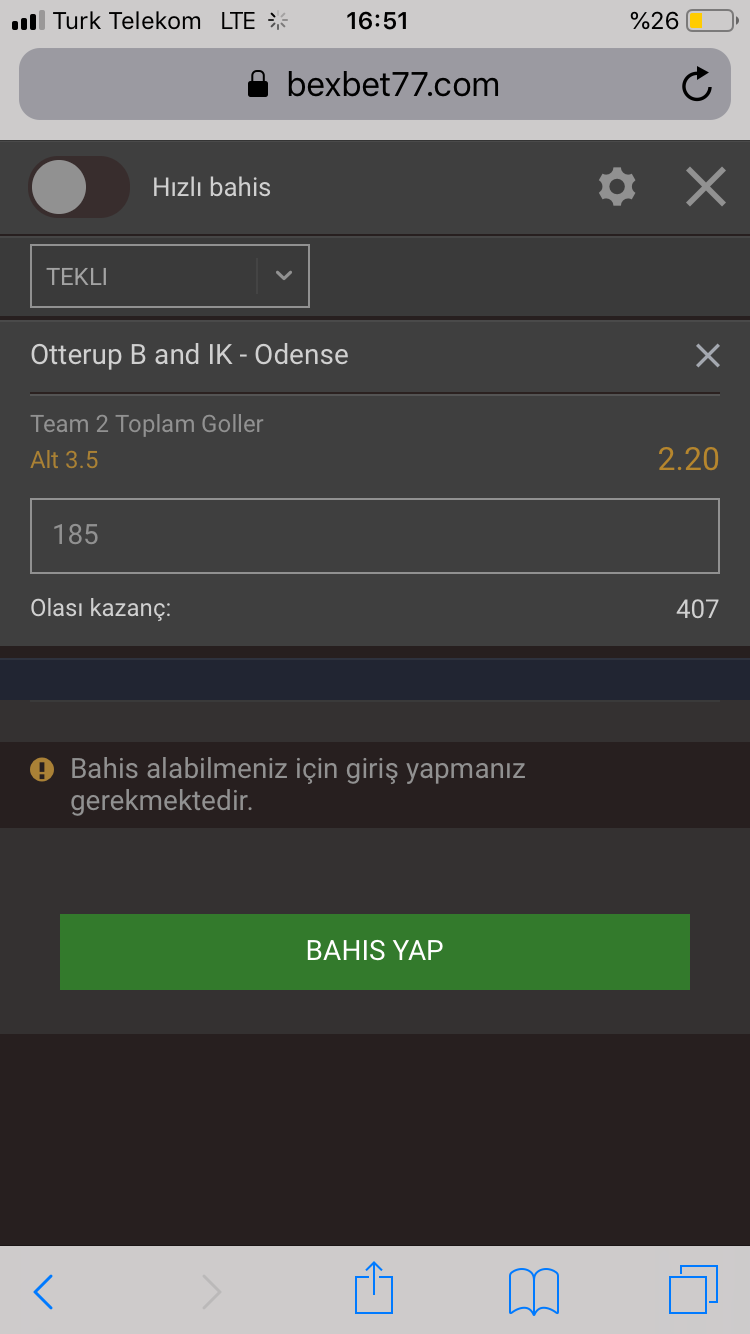
Task: Expand the TEKLI bet type dropdown
Action: pyautogui.click(x=170, y=276)
